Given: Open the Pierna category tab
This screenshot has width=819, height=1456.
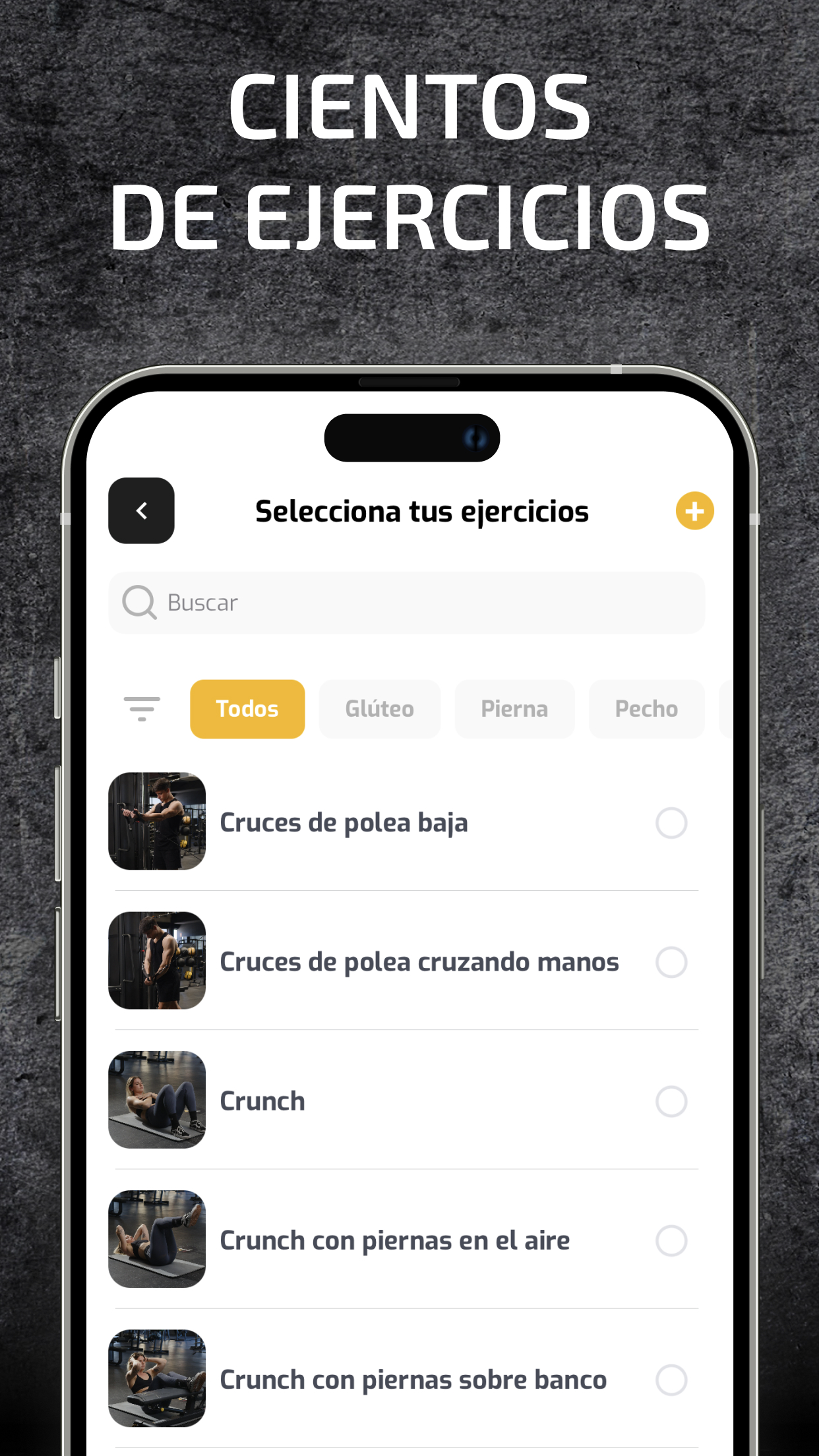Looking at the screenshot, I should click(514, 709).
